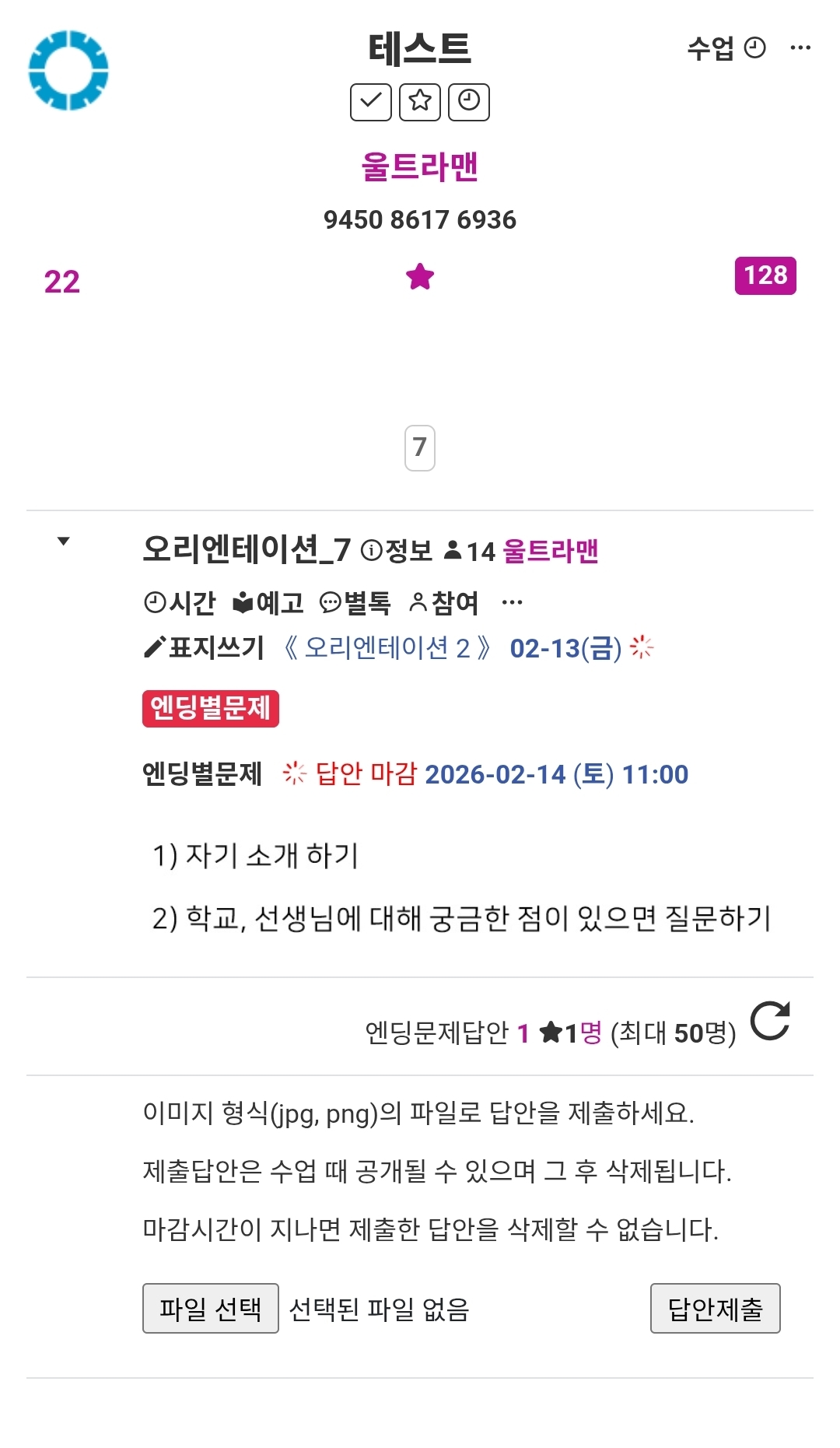Open the top-right overflow menu

click(x=800, y=48)
